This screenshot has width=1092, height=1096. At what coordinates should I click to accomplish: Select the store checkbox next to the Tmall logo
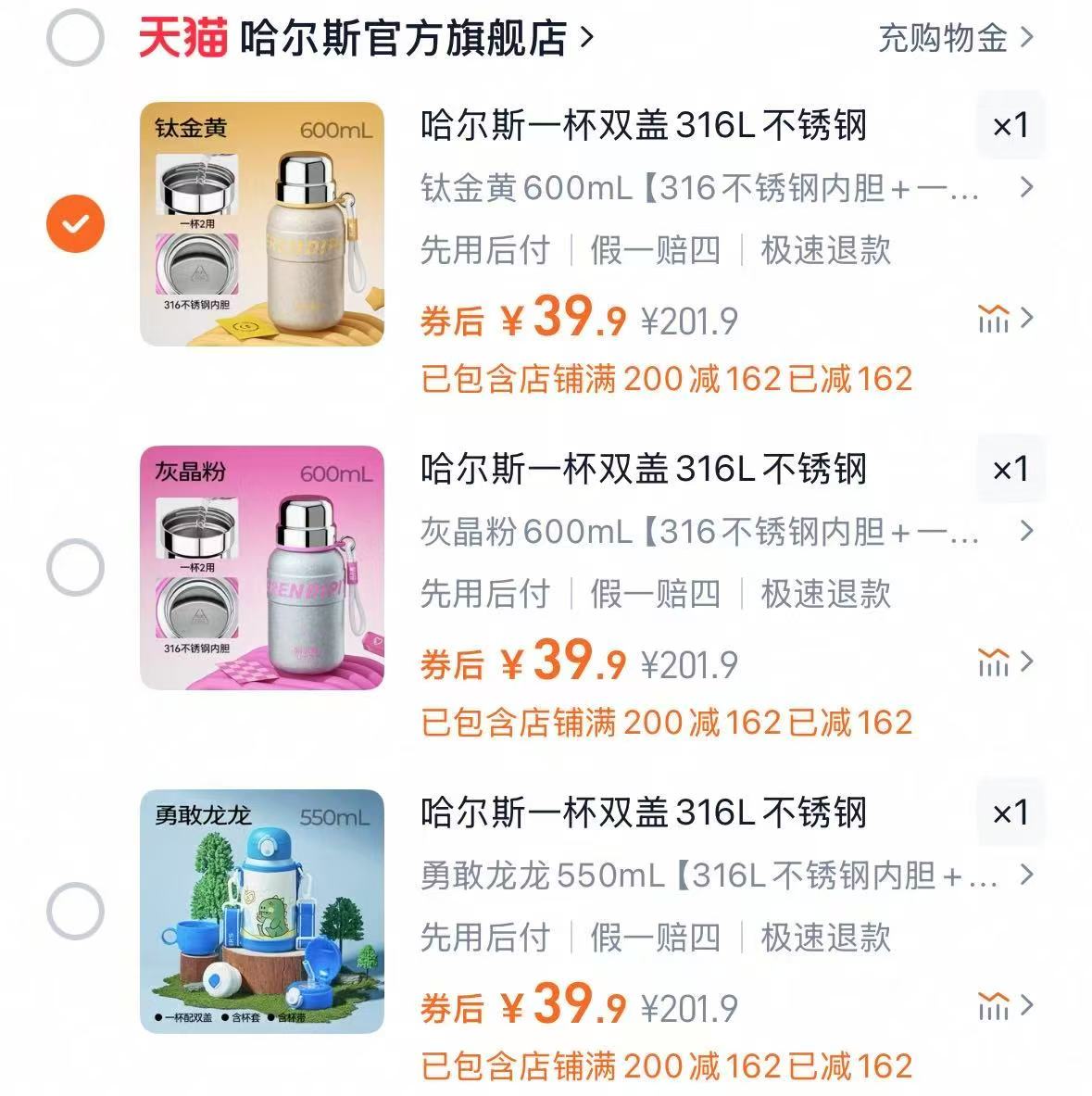coord(76,37)
